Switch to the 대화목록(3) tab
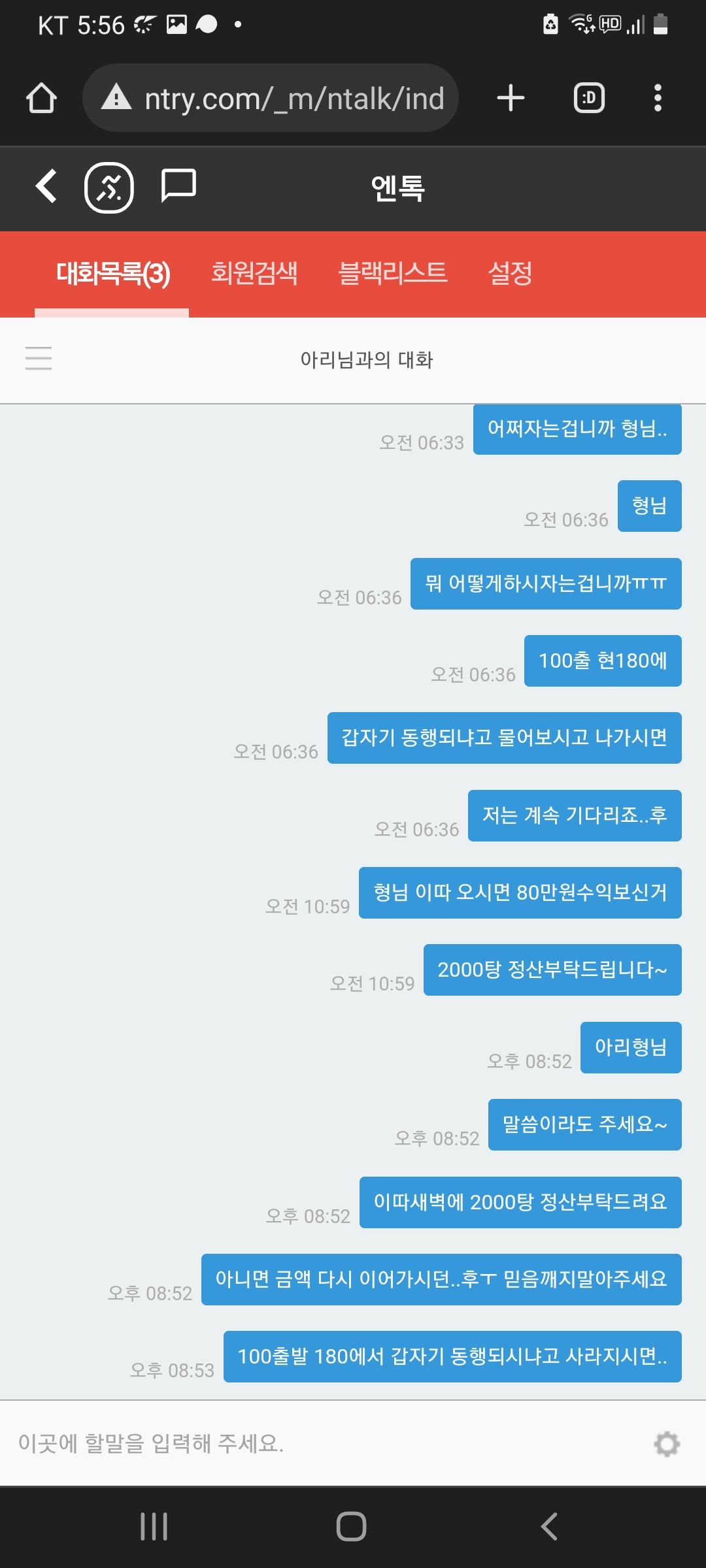706x1568 pixels. [112, 273]
